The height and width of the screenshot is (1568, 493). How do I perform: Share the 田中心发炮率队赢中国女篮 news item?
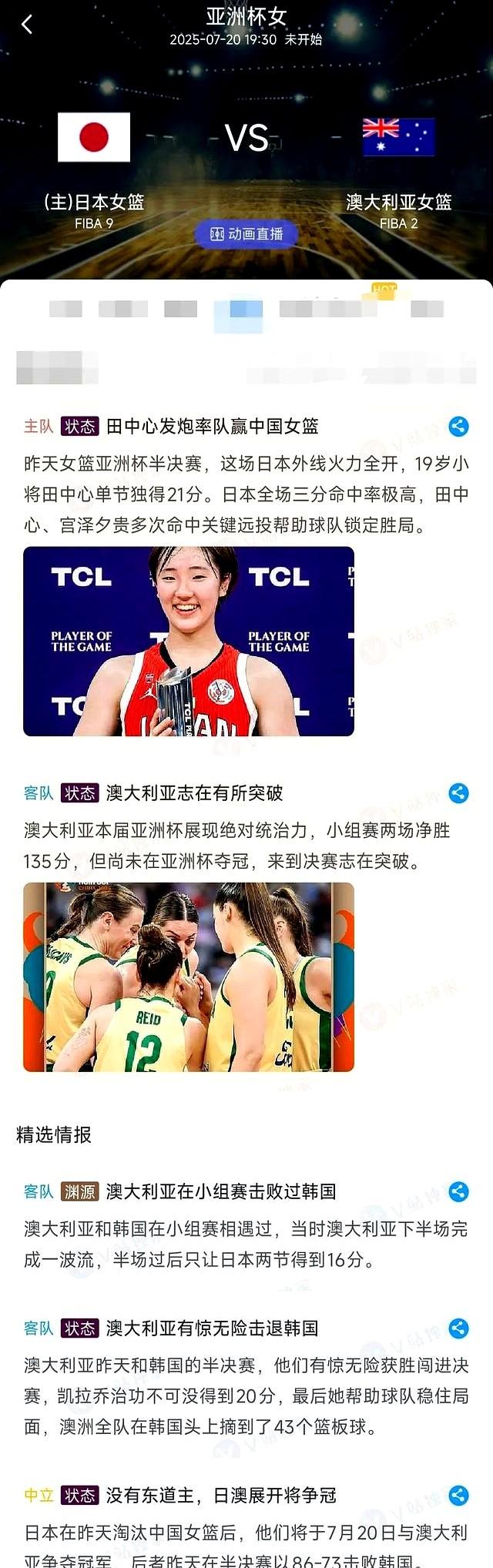[x=458, y=426]
